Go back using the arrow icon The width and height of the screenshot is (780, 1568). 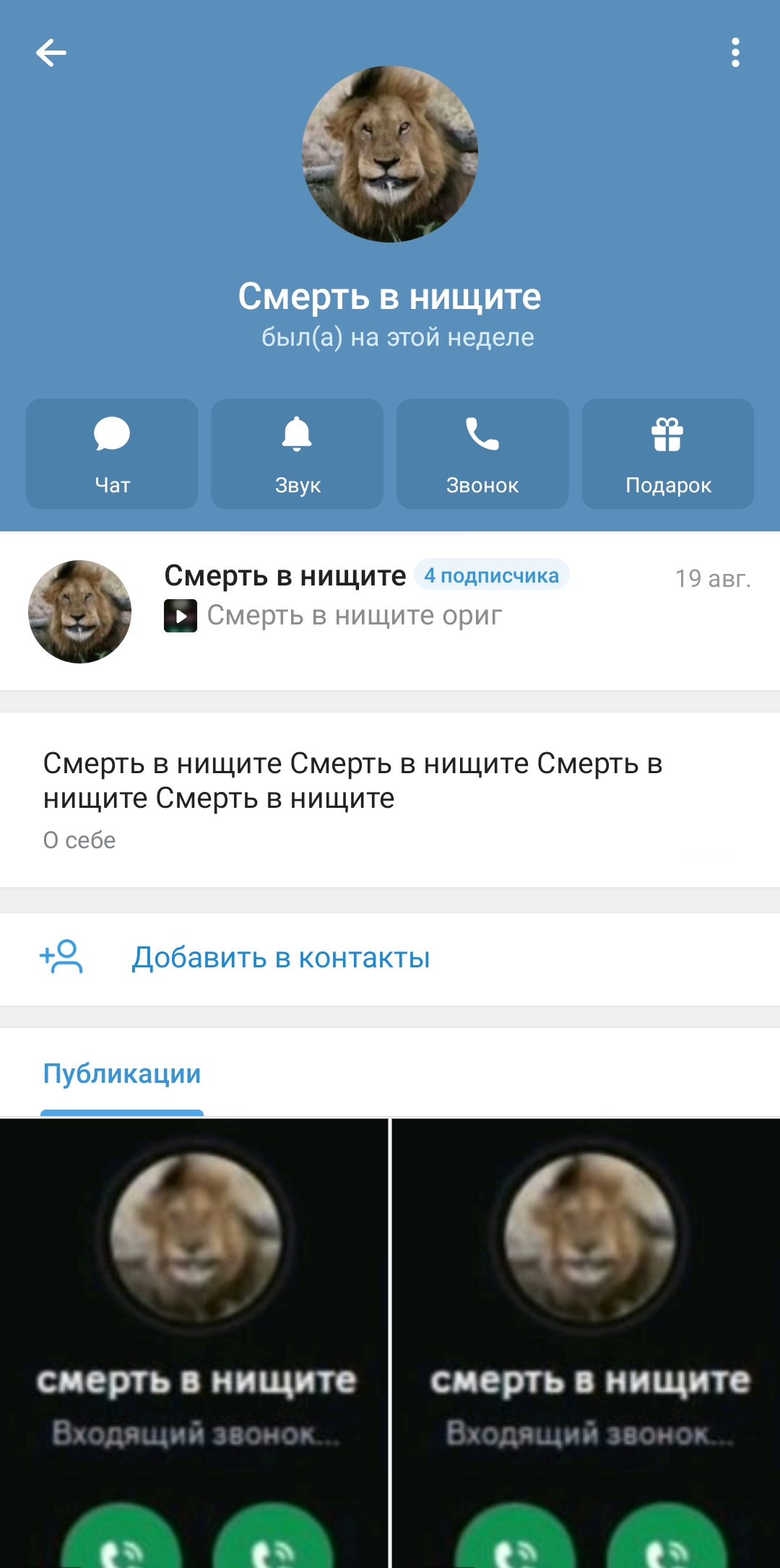[x=51, y=53]
